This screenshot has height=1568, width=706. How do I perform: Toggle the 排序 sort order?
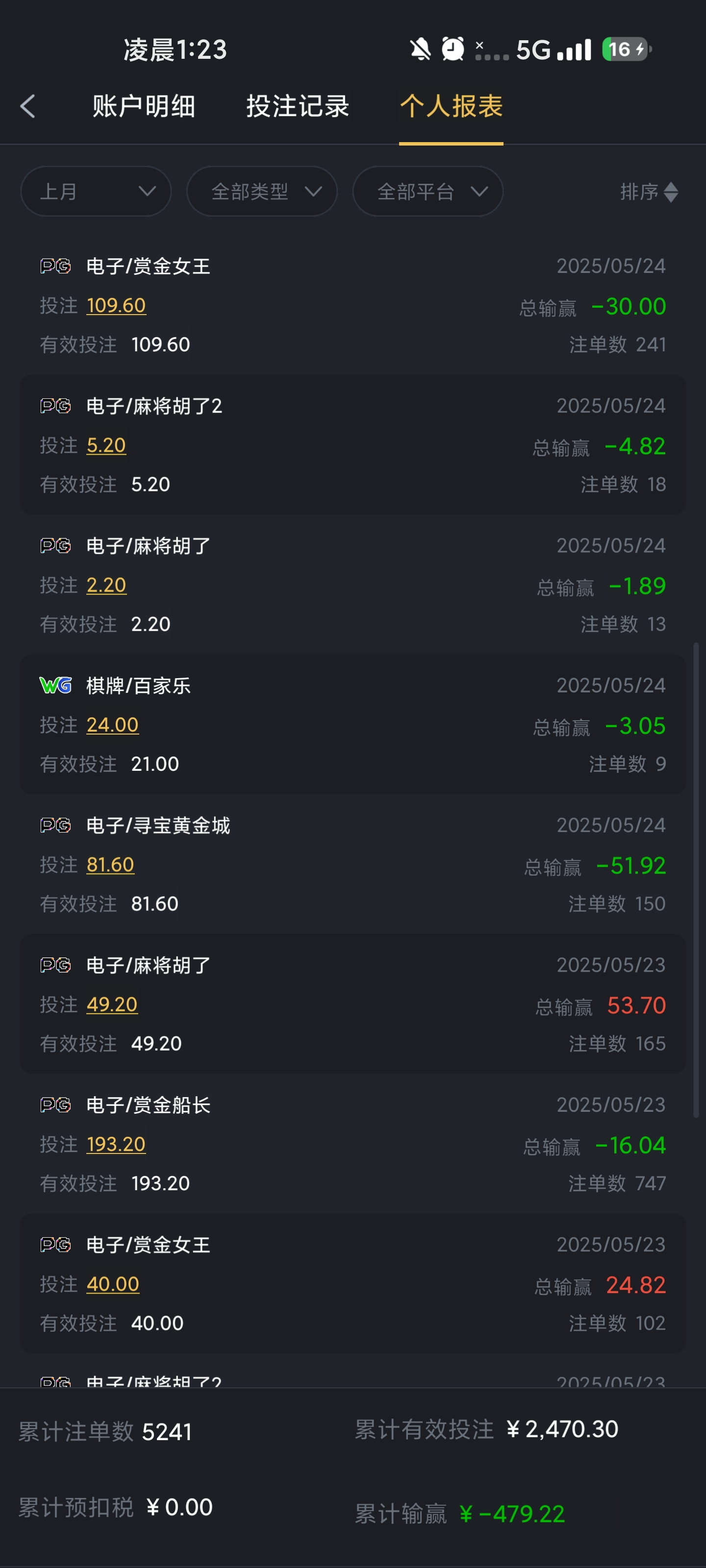pos(648,192)
